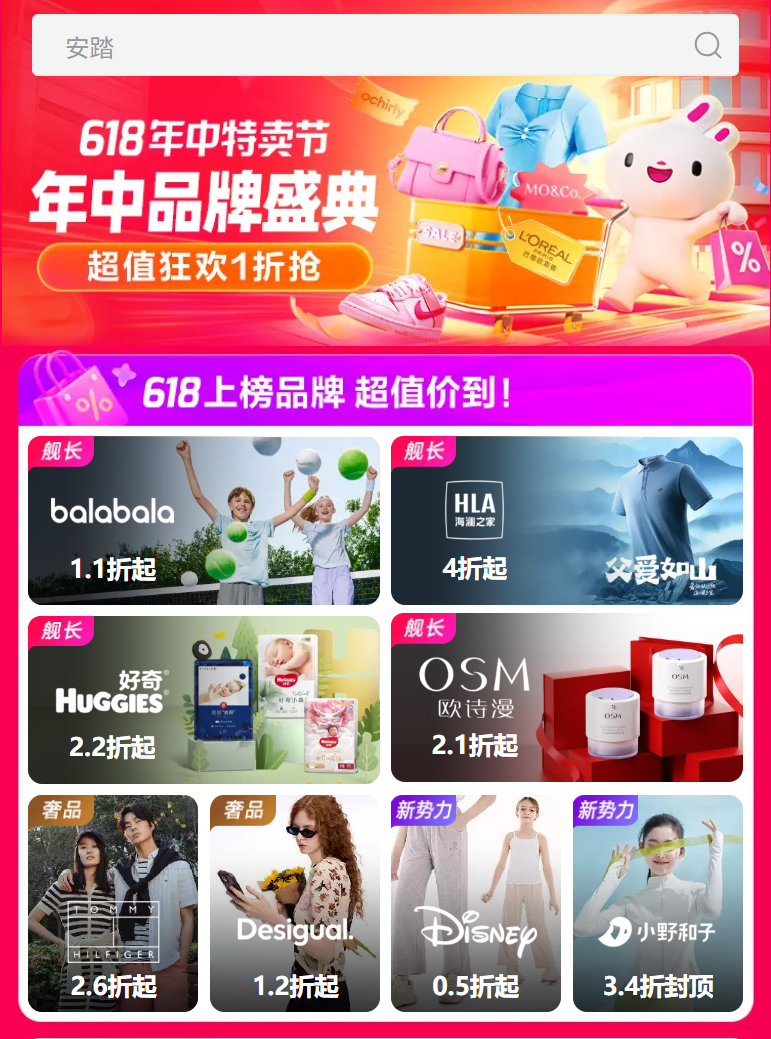Open the OSM 欧诗漫 2.1折起 card
Viewport: 771px width, 1039px height.
pos(567,699)
